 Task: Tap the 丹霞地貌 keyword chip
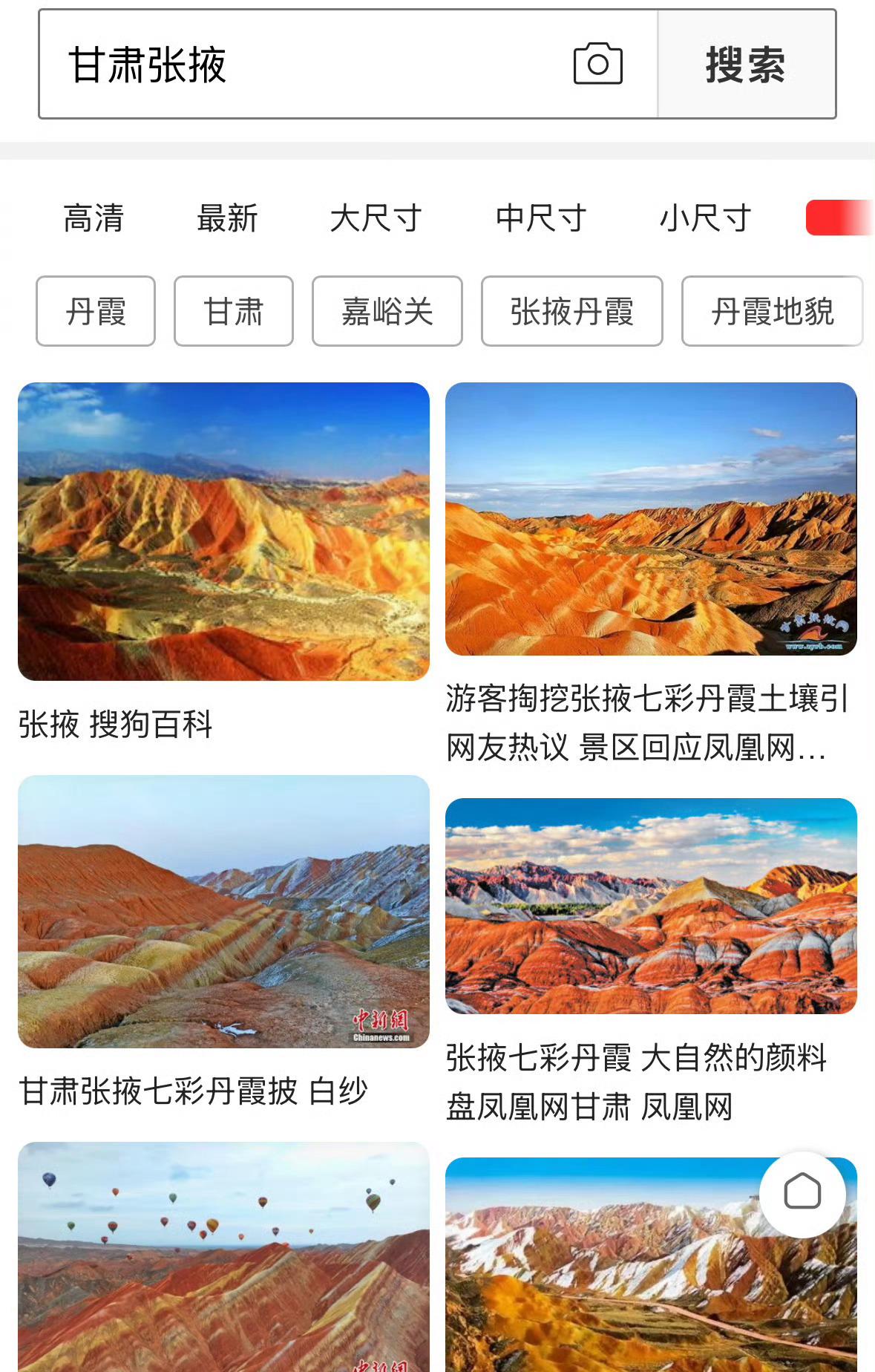[x=772, y=311]
